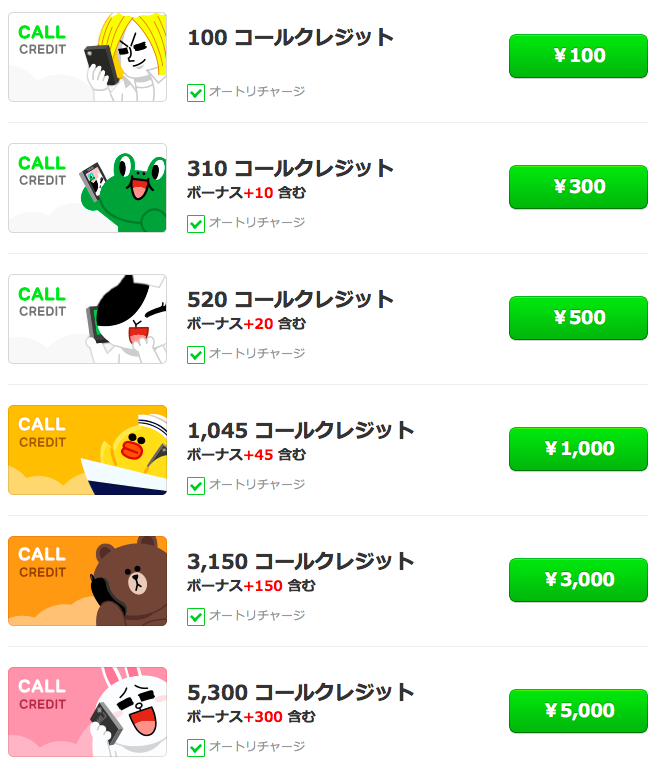Buy 1,045 call credits for ¥1,000
The width and height of the screenshot is (661, 768).
[x=578, y=449]
